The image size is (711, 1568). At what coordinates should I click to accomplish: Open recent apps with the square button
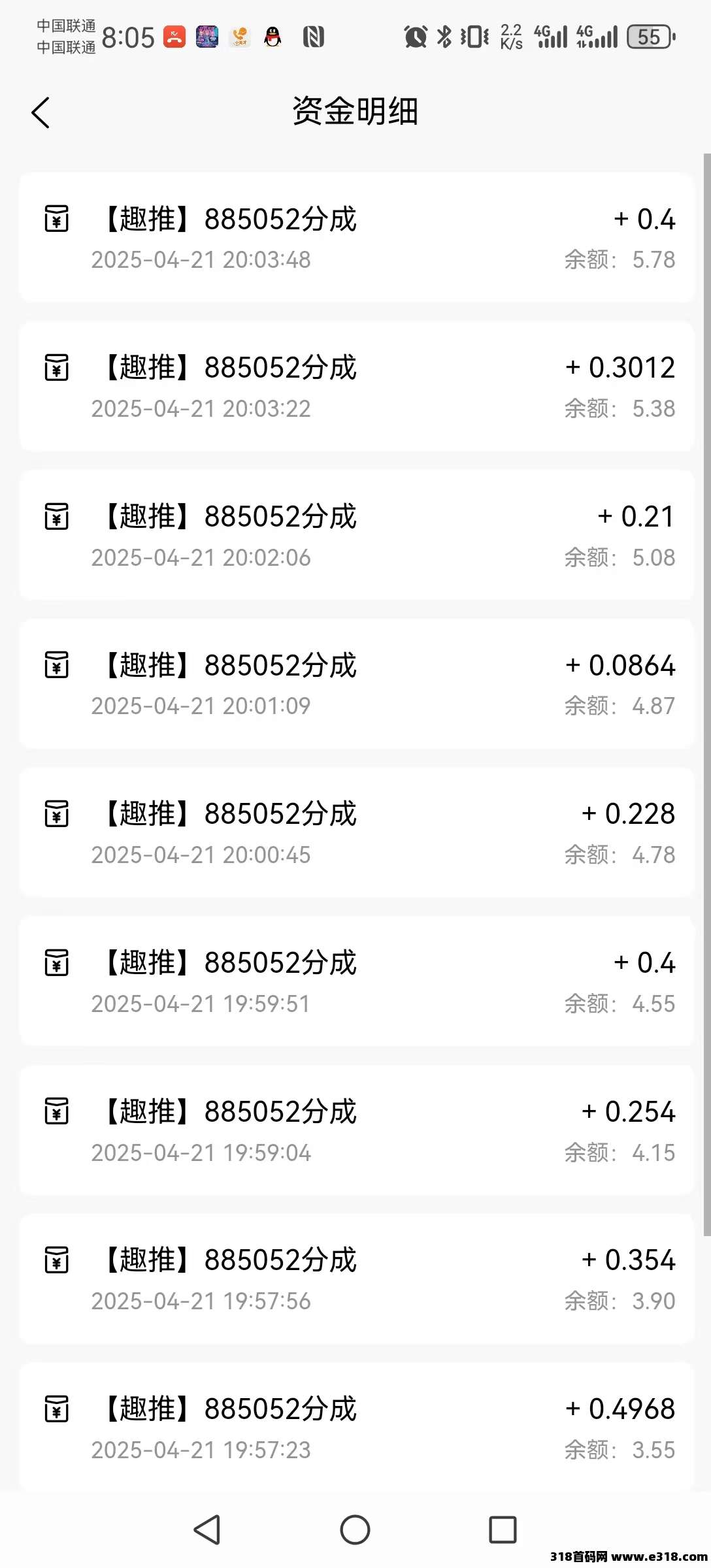tap(503, 1529)
